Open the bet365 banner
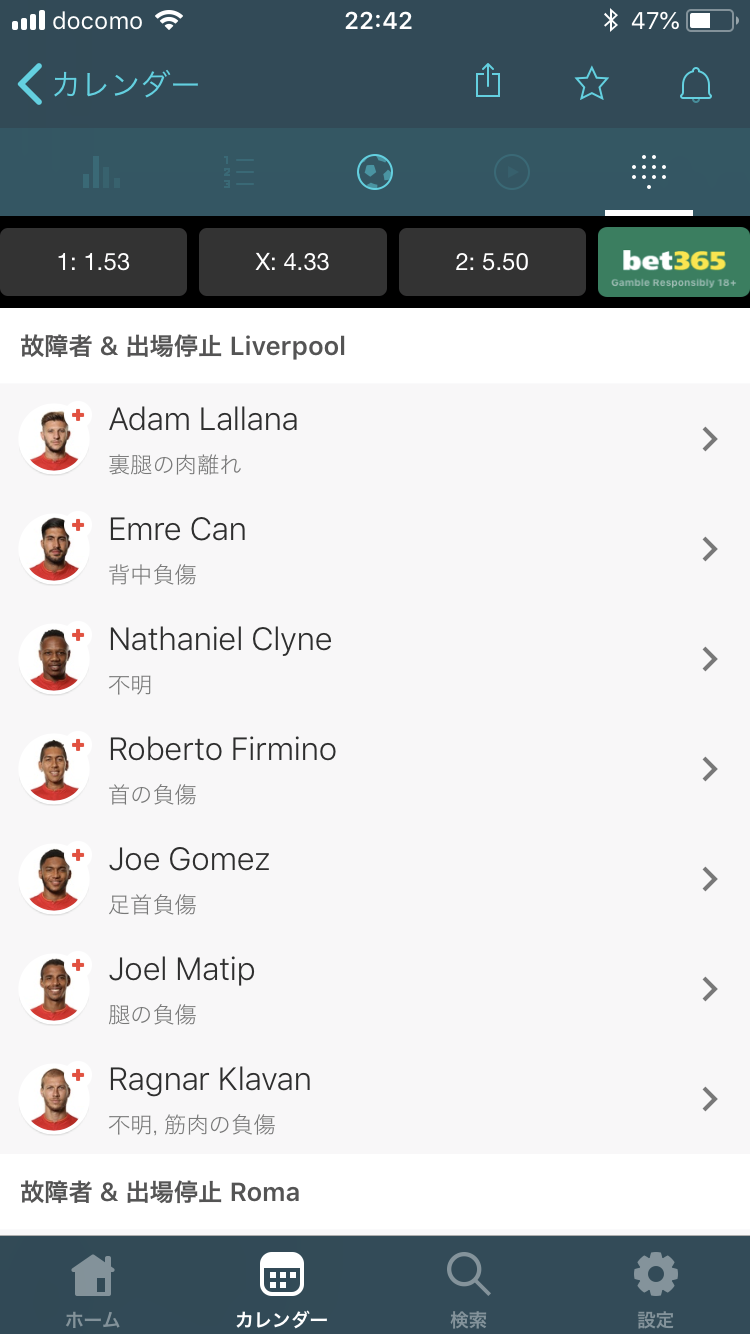Image resolution: width=750 pixels, height=1334 pixels. pyautogui.click(x=673, y=262)
